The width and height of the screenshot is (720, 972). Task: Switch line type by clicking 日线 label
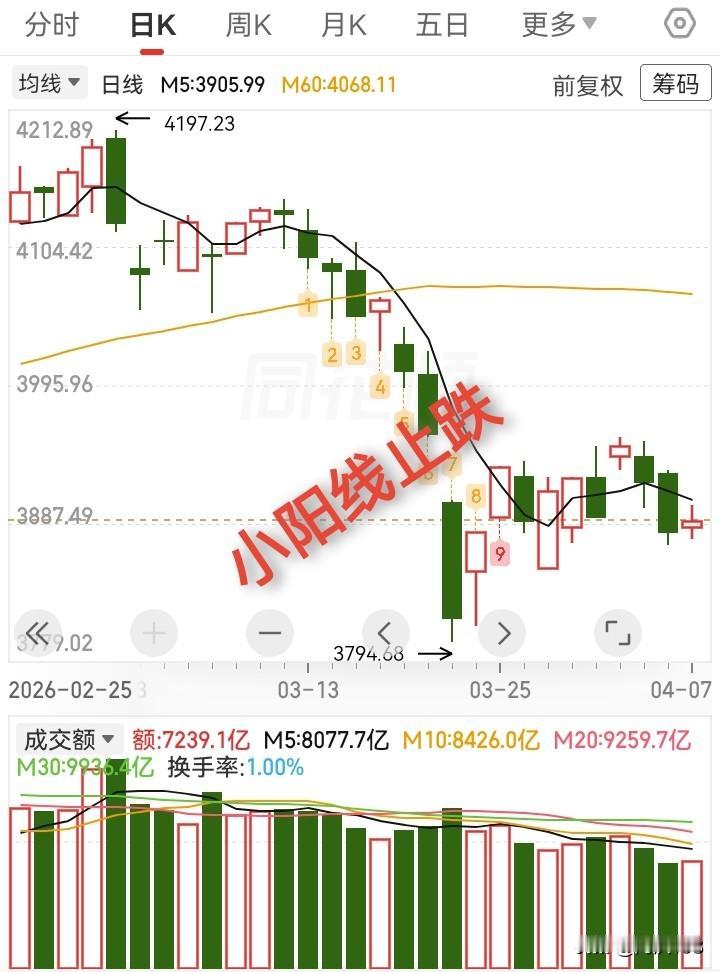[123, 86]
